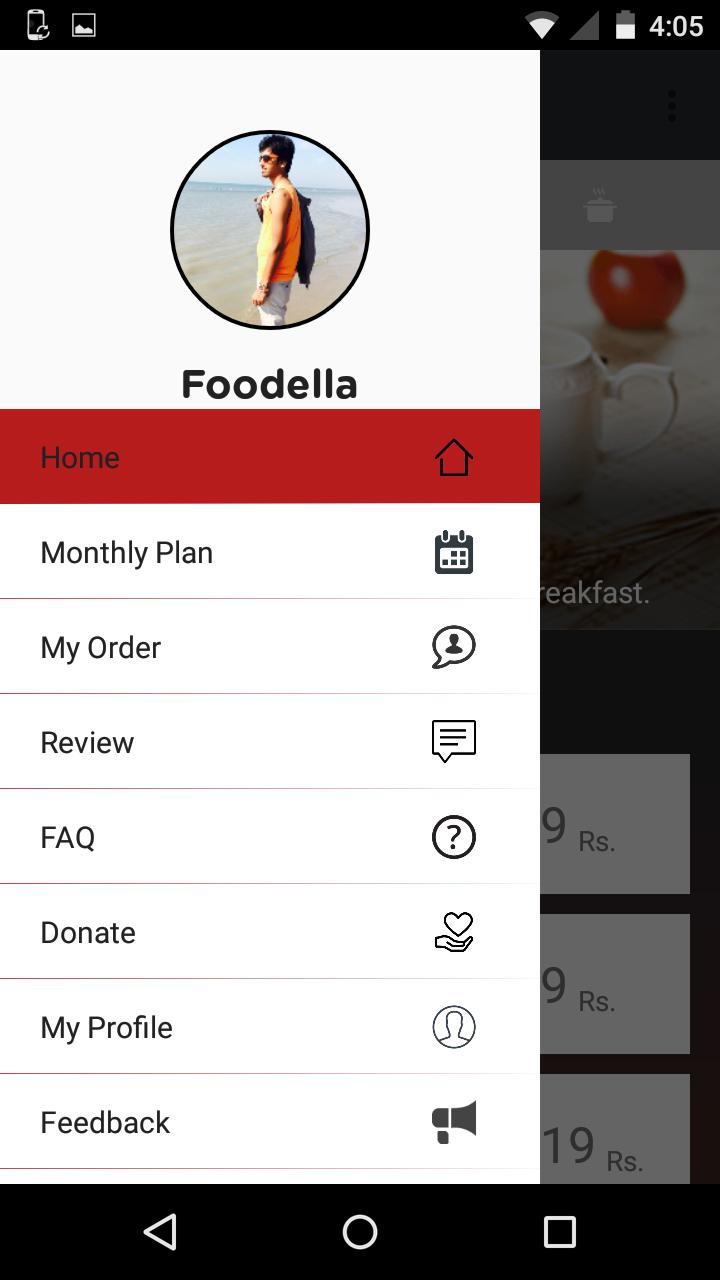720x1280 pixels.
Task: Choose Monthly Plan from the menu
Action: click(x=126, y=552)
